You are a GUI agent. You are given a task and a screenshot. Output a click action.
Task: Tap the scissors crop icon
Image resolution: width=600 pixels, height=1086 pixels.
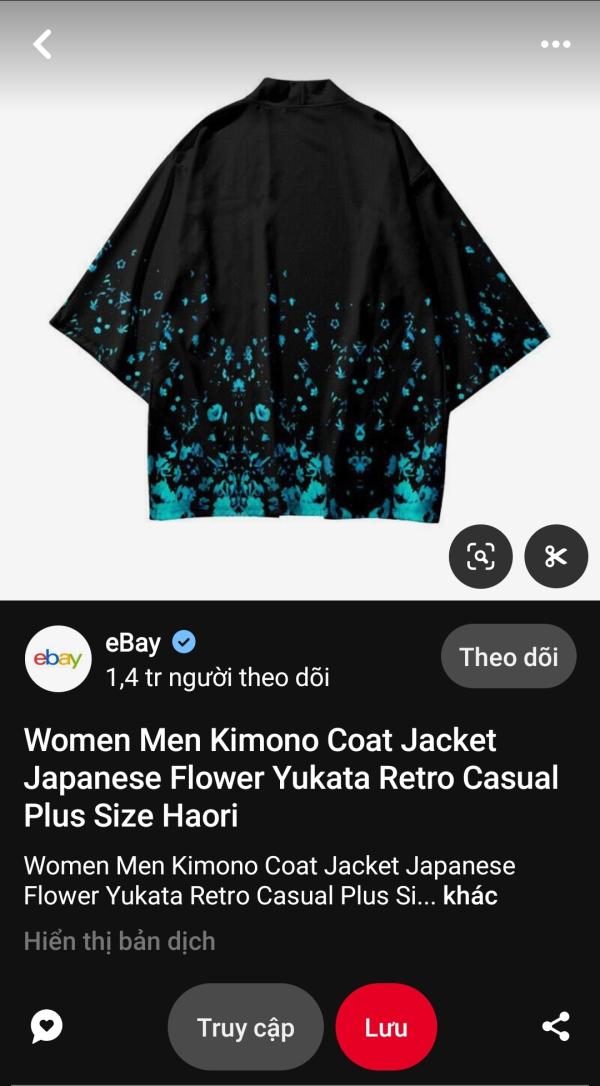point(556,556)
